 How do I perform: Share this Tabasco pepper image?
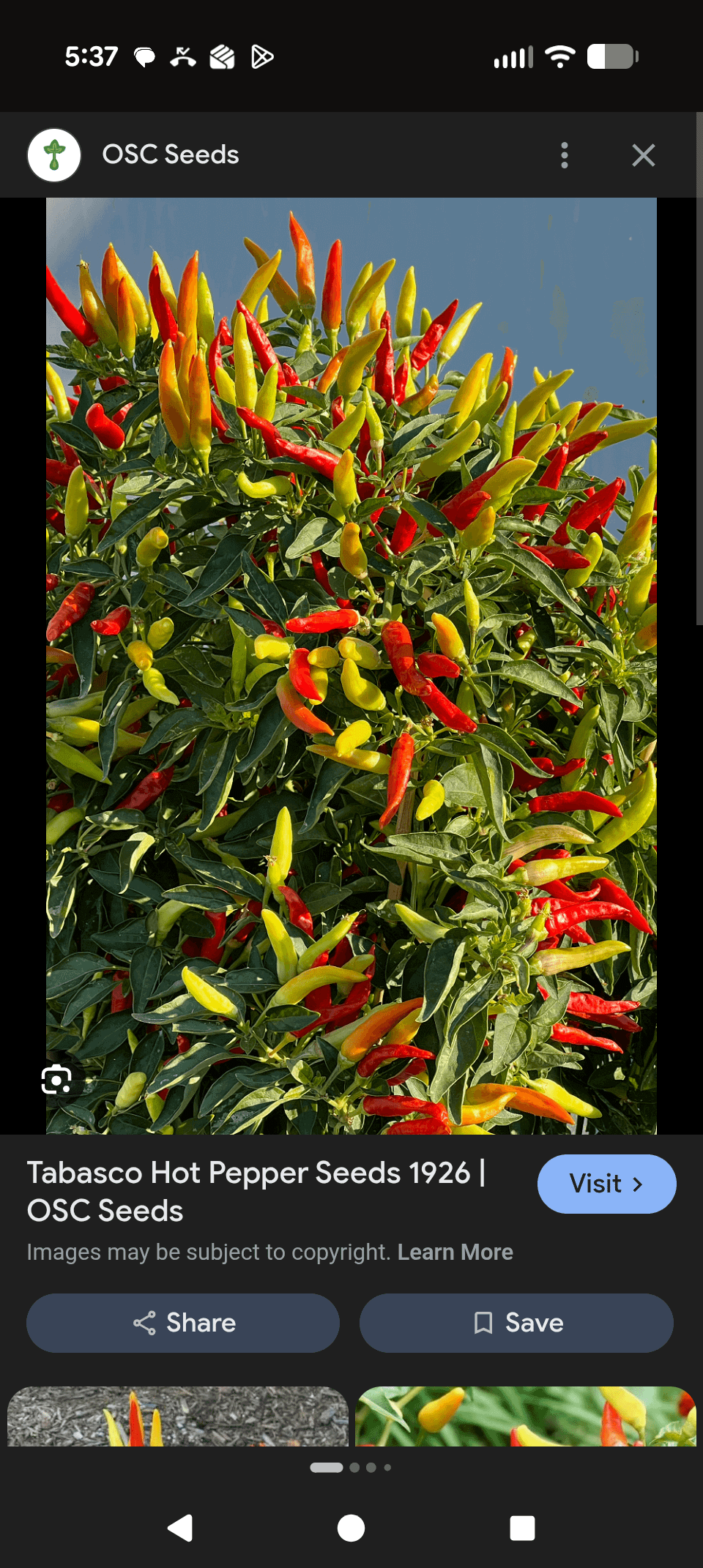point(183,1323)
